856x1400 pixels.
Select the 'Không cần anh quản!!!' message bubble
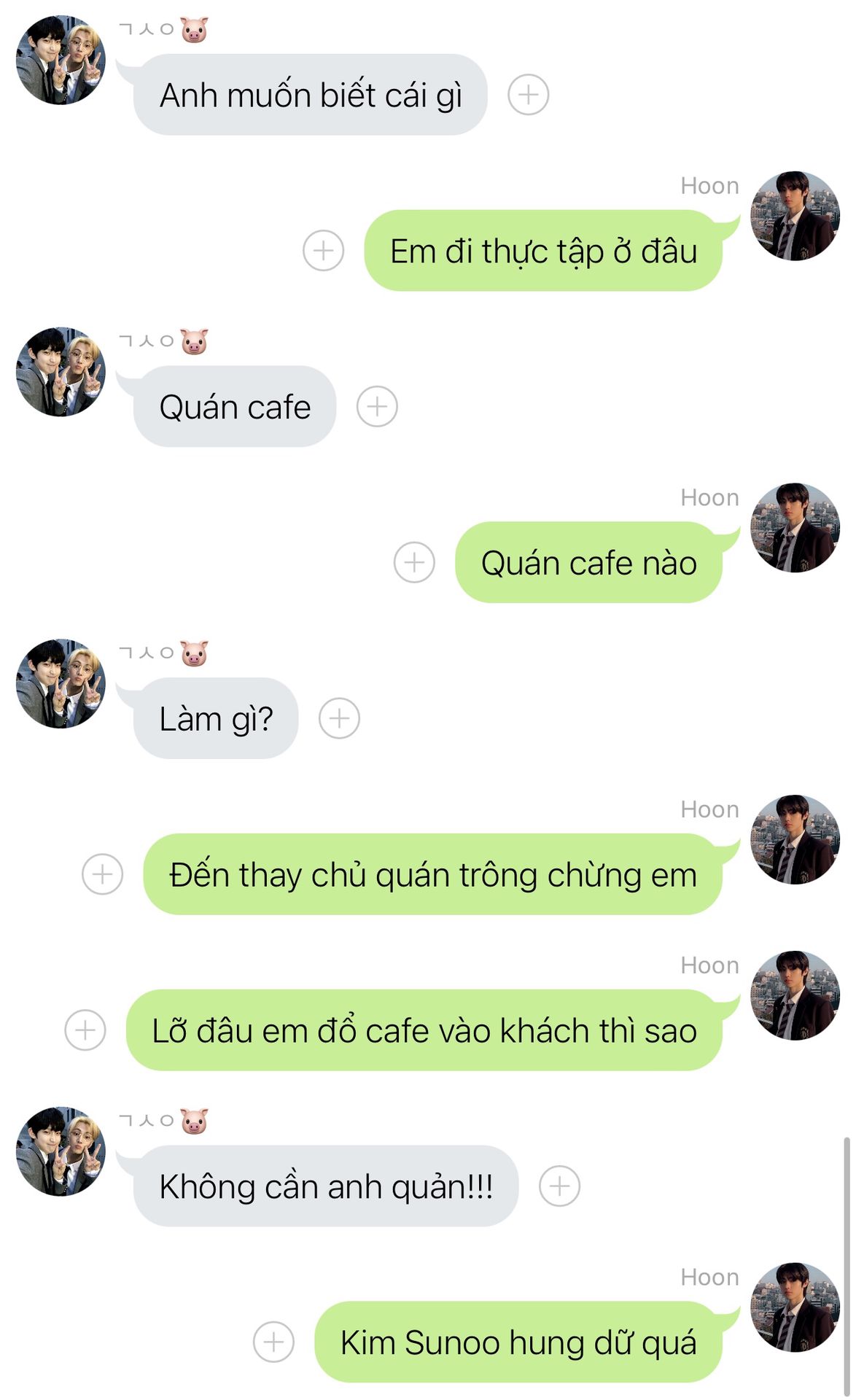[325, 1186]
